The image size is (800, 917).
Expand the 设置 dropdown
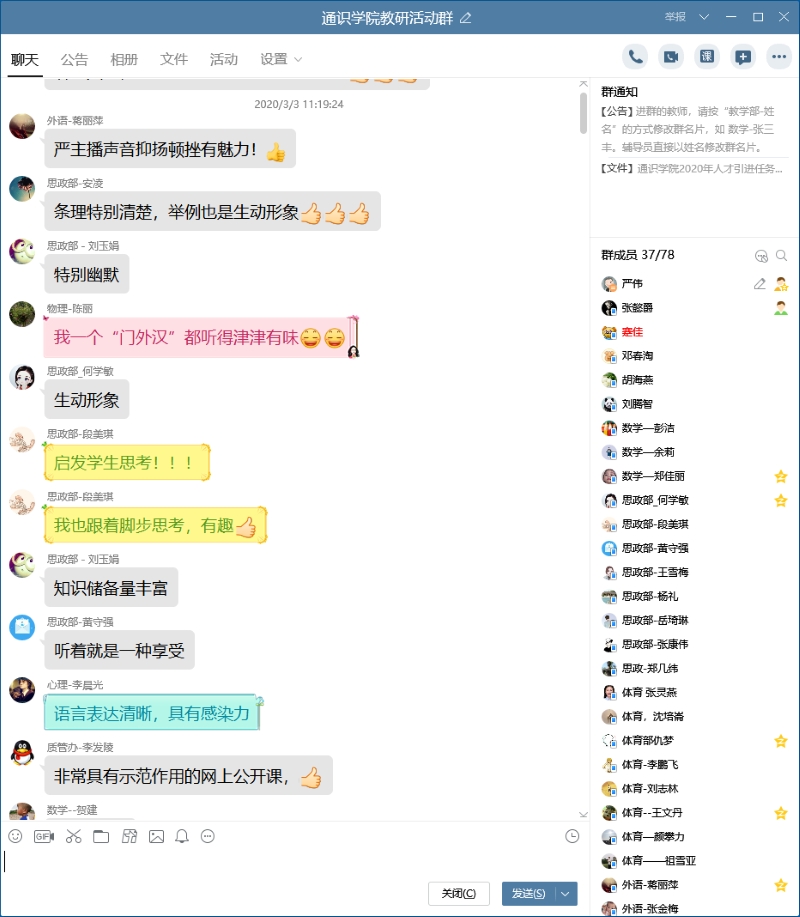[281, 59]
